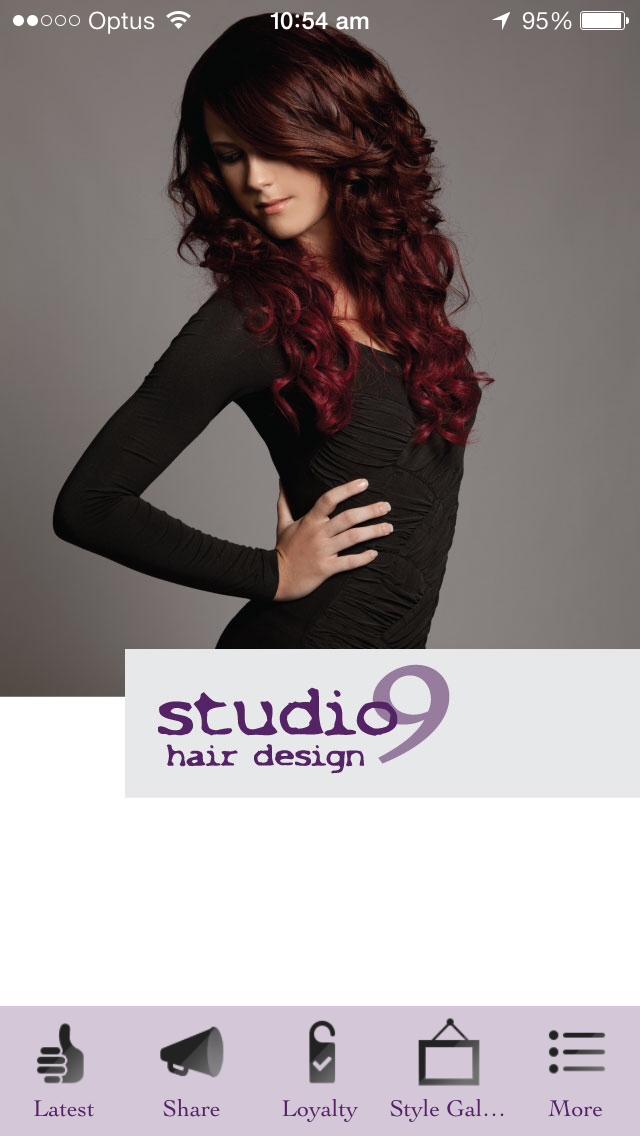Open the Latest tab
The image size is (640, 1136).
tap(63, 1070)
